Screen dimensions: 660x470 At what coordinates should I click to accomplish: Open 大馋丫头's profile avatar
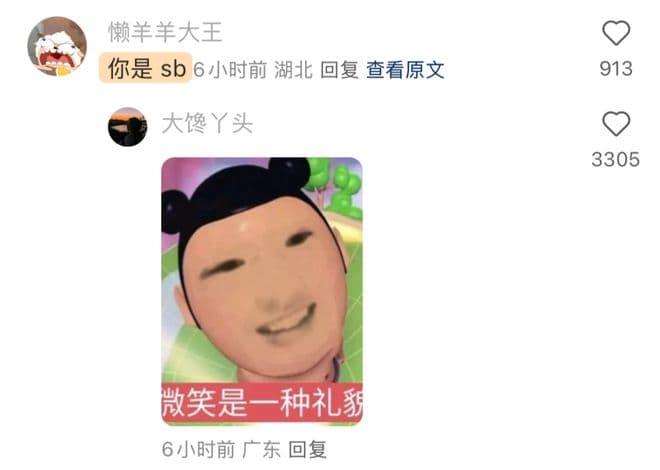point(128,127)
